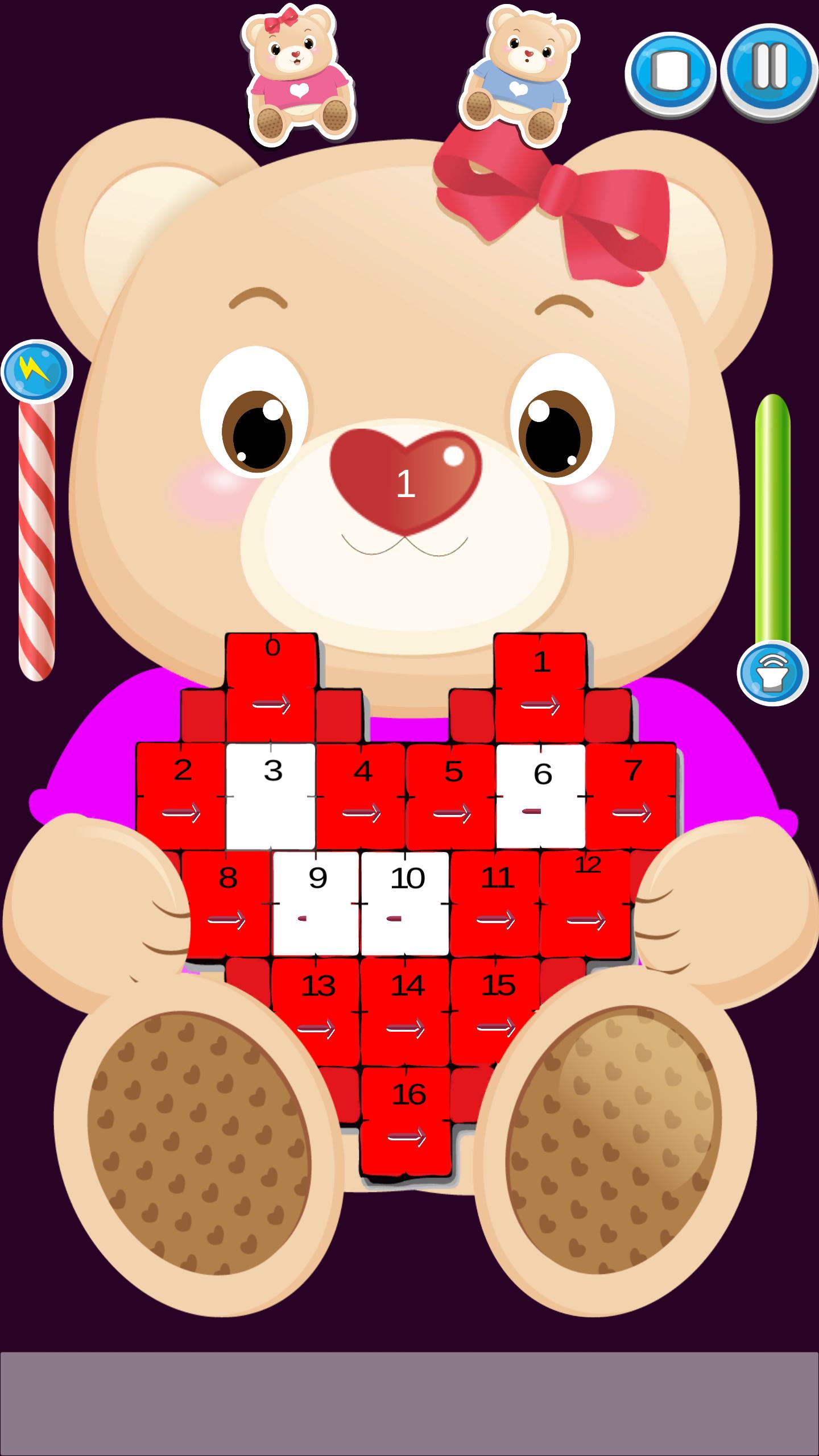Tap heart tile number 12
This screenshot has width=819, height=1456.
pyautogui.click(x=586, y=903)
